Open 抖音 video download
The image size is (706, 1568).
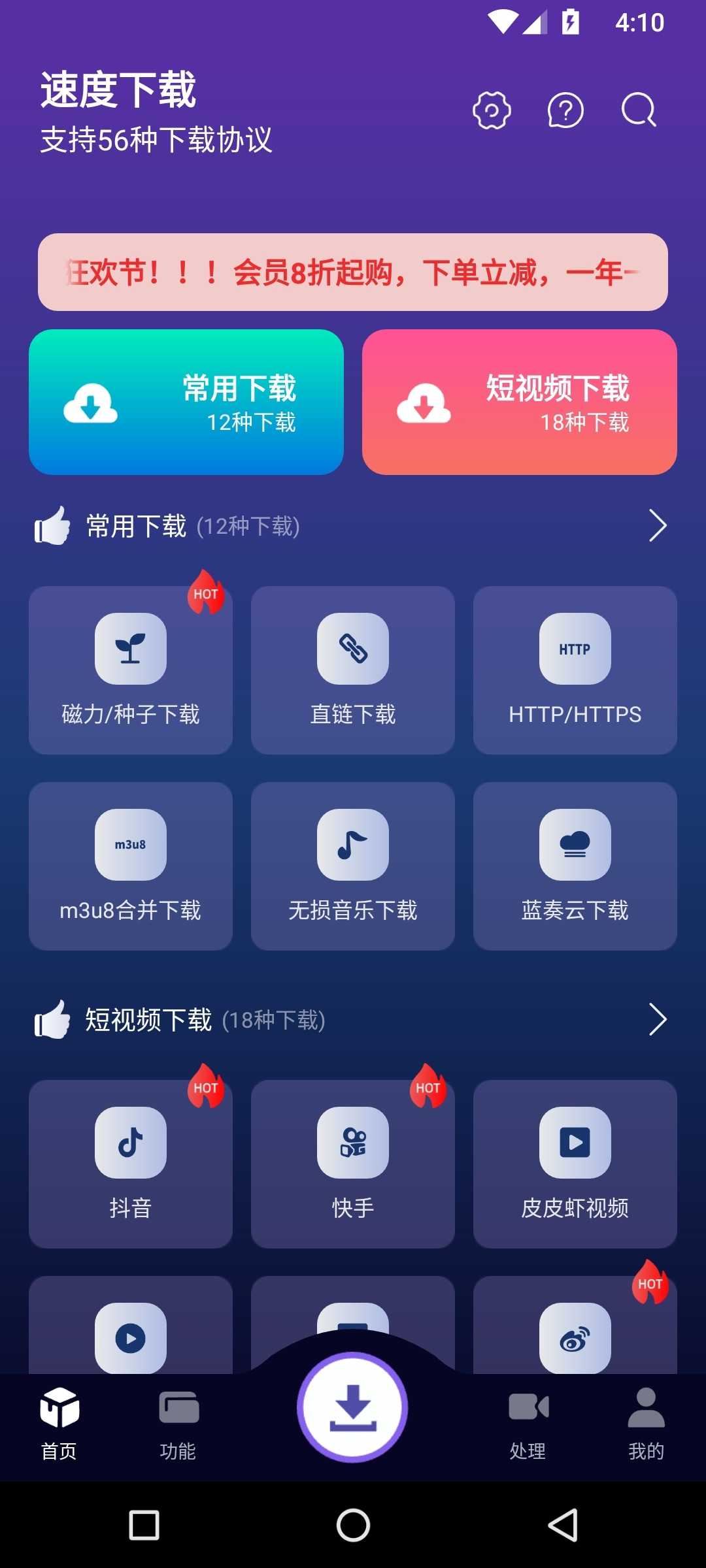131,1164
